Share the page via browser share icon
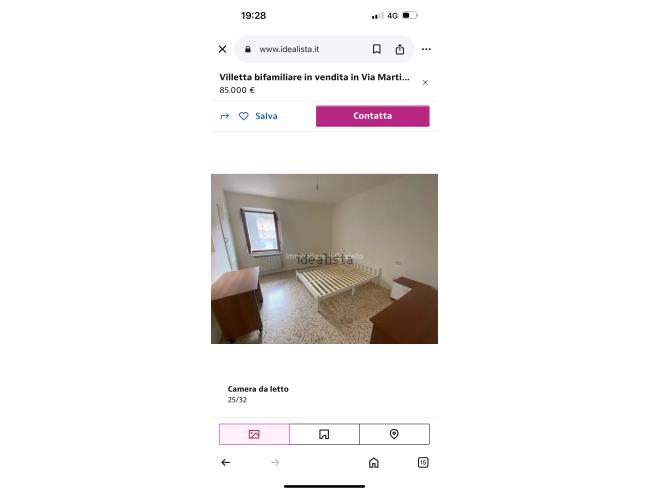 400,49
